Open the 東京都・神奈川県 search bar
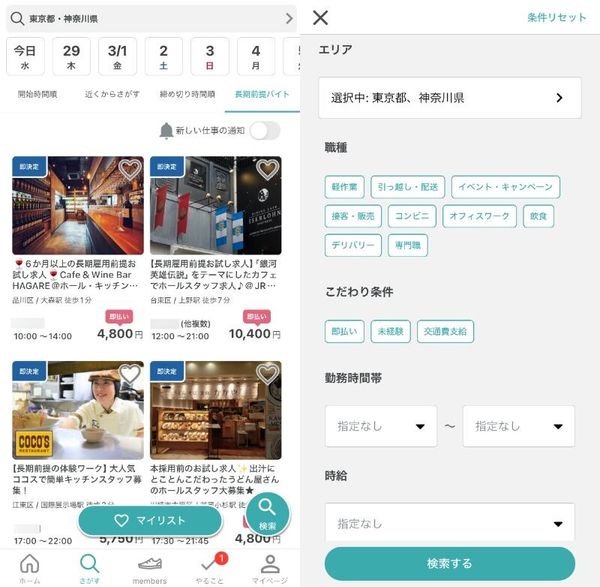Image resolution: width=600 pixels, height=587 pixels. point(151,18)
